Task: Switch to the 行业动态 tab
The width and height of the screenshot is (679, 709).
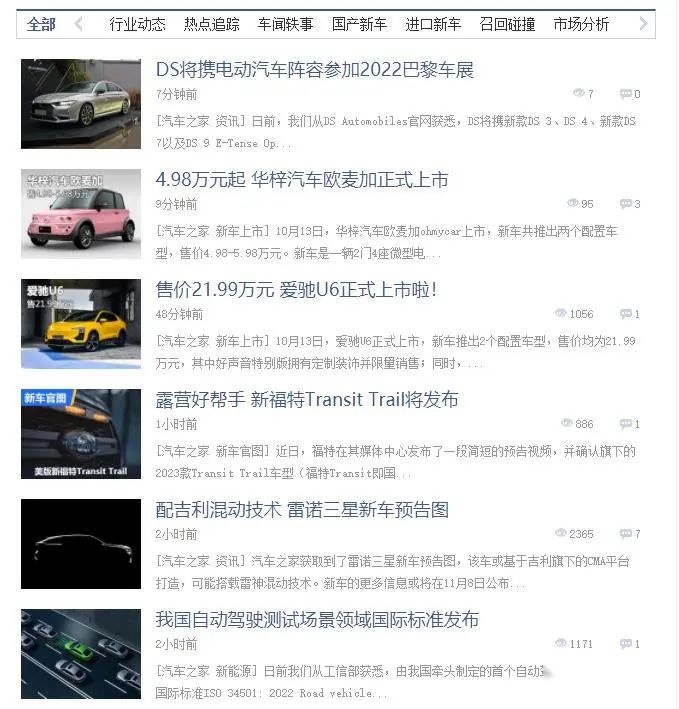Action: [137, 24]
